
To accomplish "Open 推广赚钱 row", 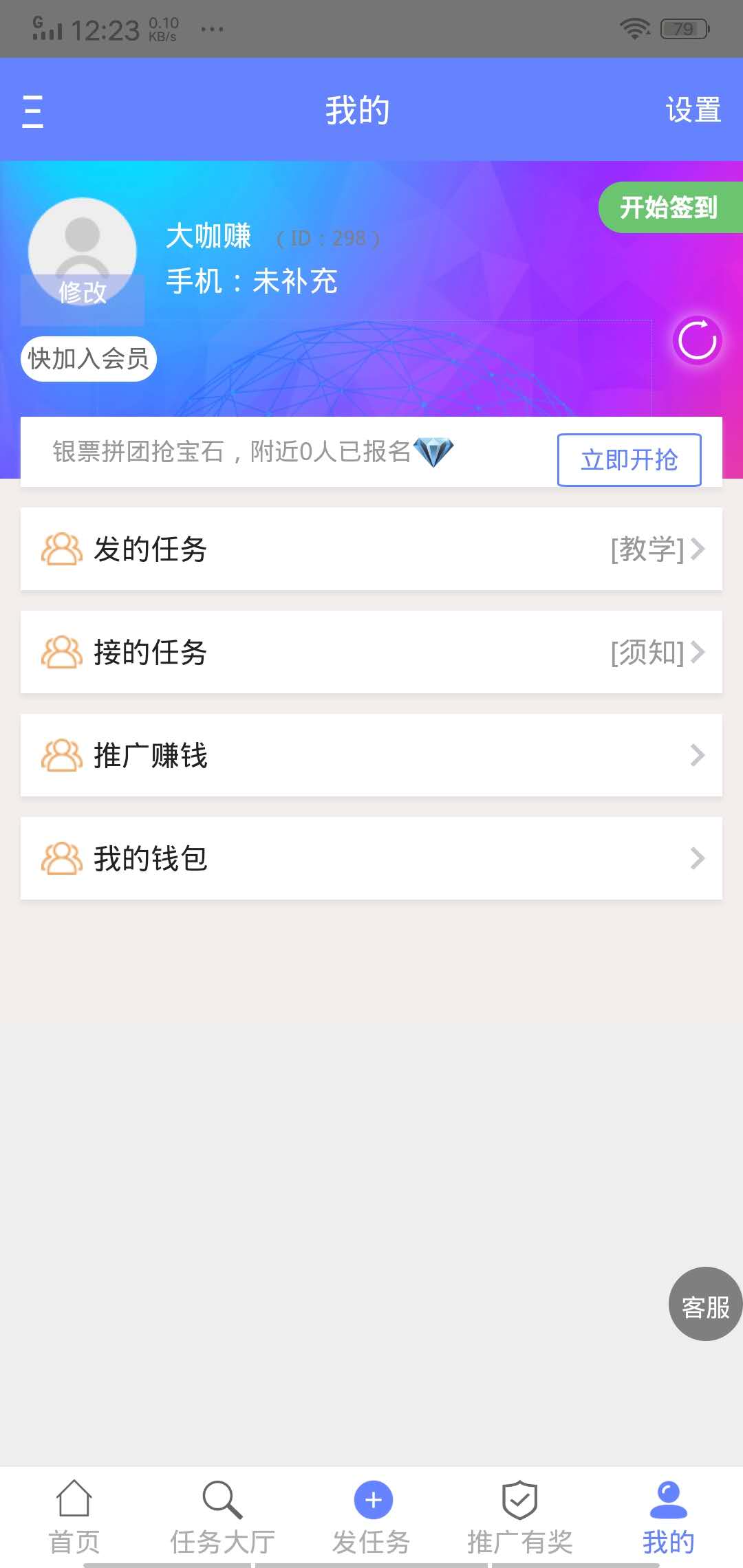I will tap(371, 755).
